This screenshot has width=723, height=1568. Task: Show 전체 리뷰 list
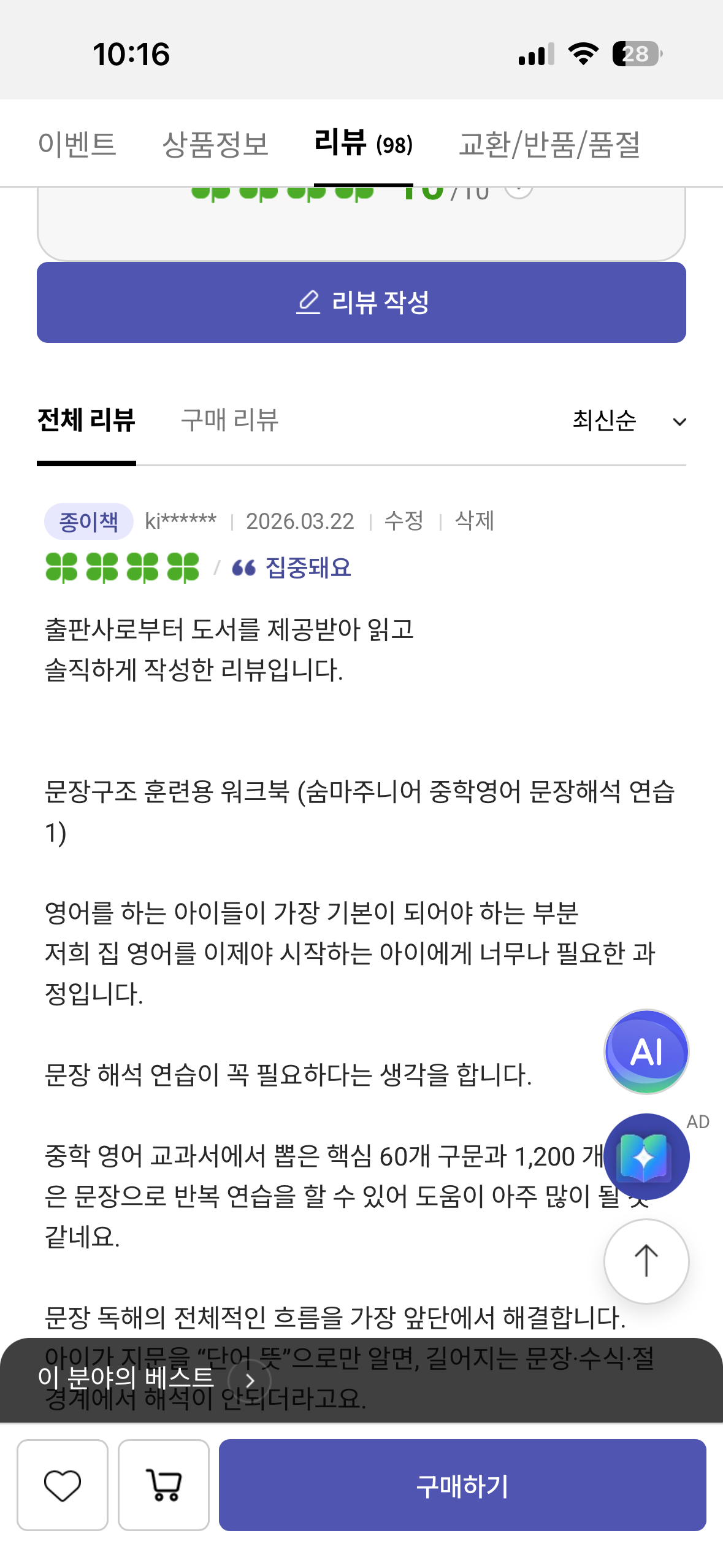coord(86,421)
